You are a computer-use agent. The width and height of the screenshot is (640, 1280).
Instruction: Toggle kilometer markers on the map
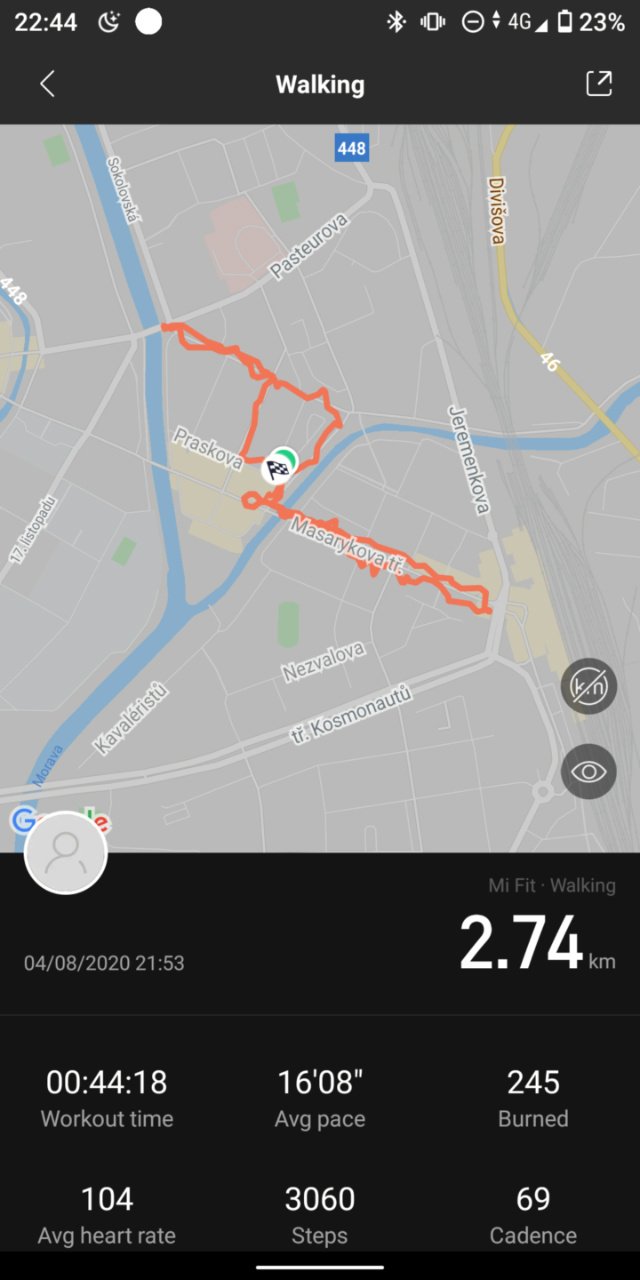(588, 686)
